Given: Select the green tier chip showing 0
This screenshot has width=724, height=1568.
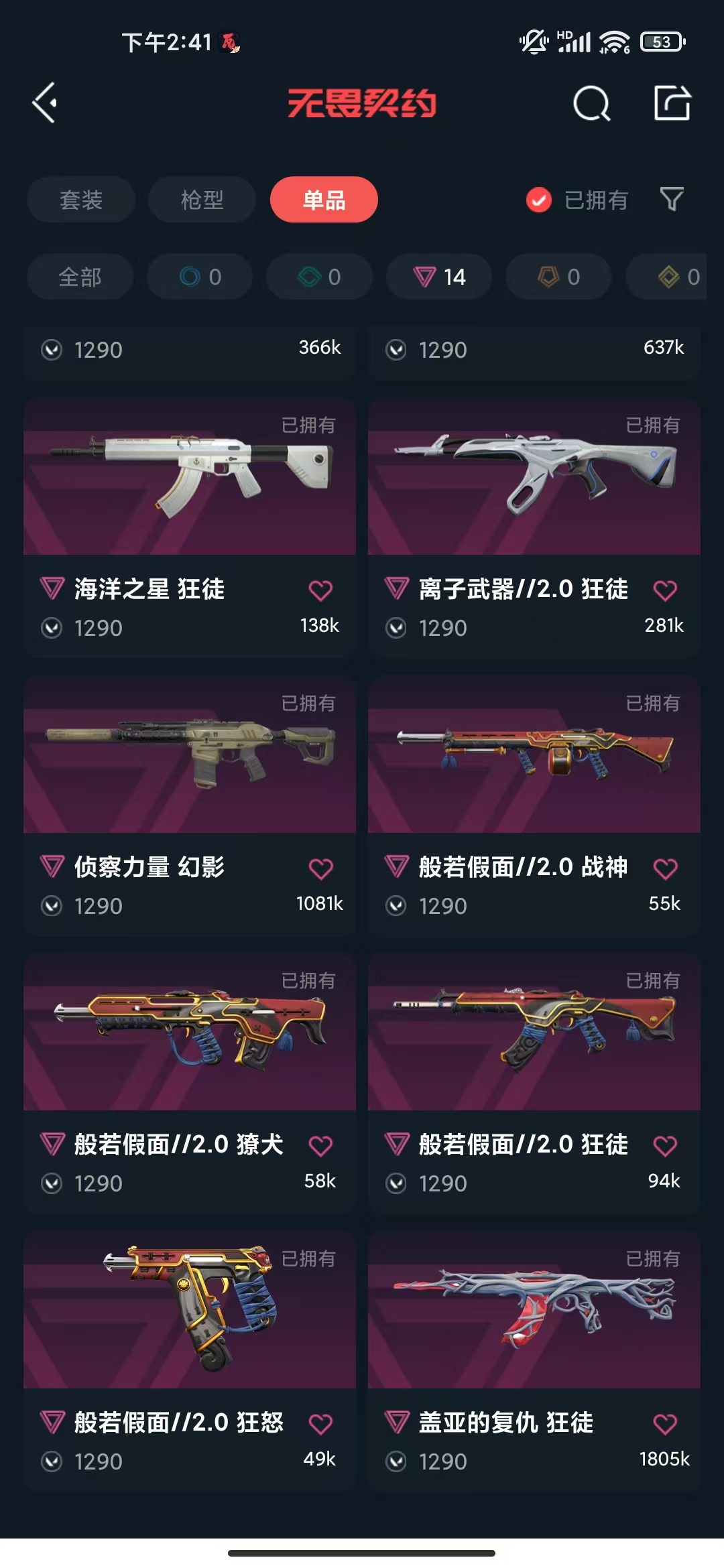Looking at the screenshot, I should [x=319, y=277].
